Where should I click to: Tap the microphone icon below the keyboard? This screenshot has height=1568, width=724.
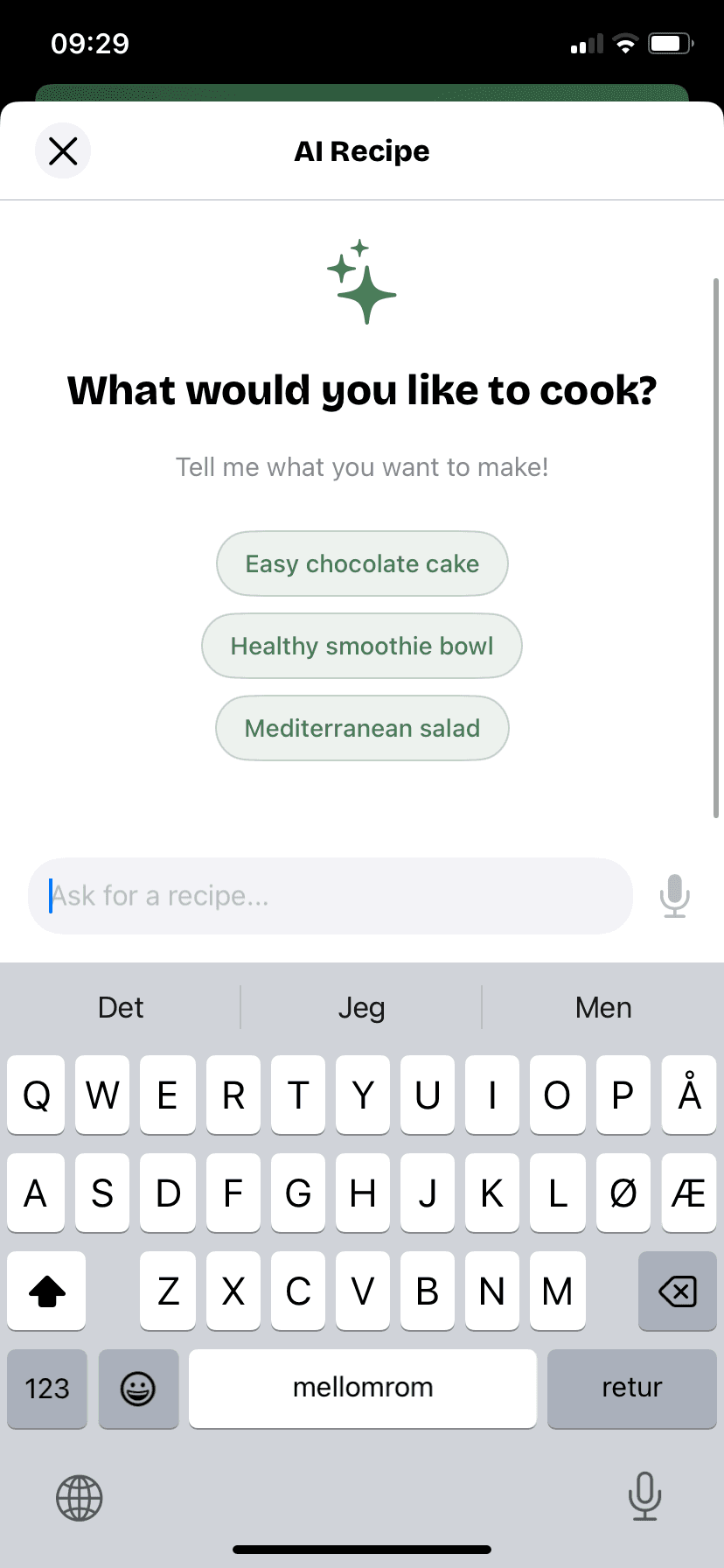click(x=644, y=1497)
